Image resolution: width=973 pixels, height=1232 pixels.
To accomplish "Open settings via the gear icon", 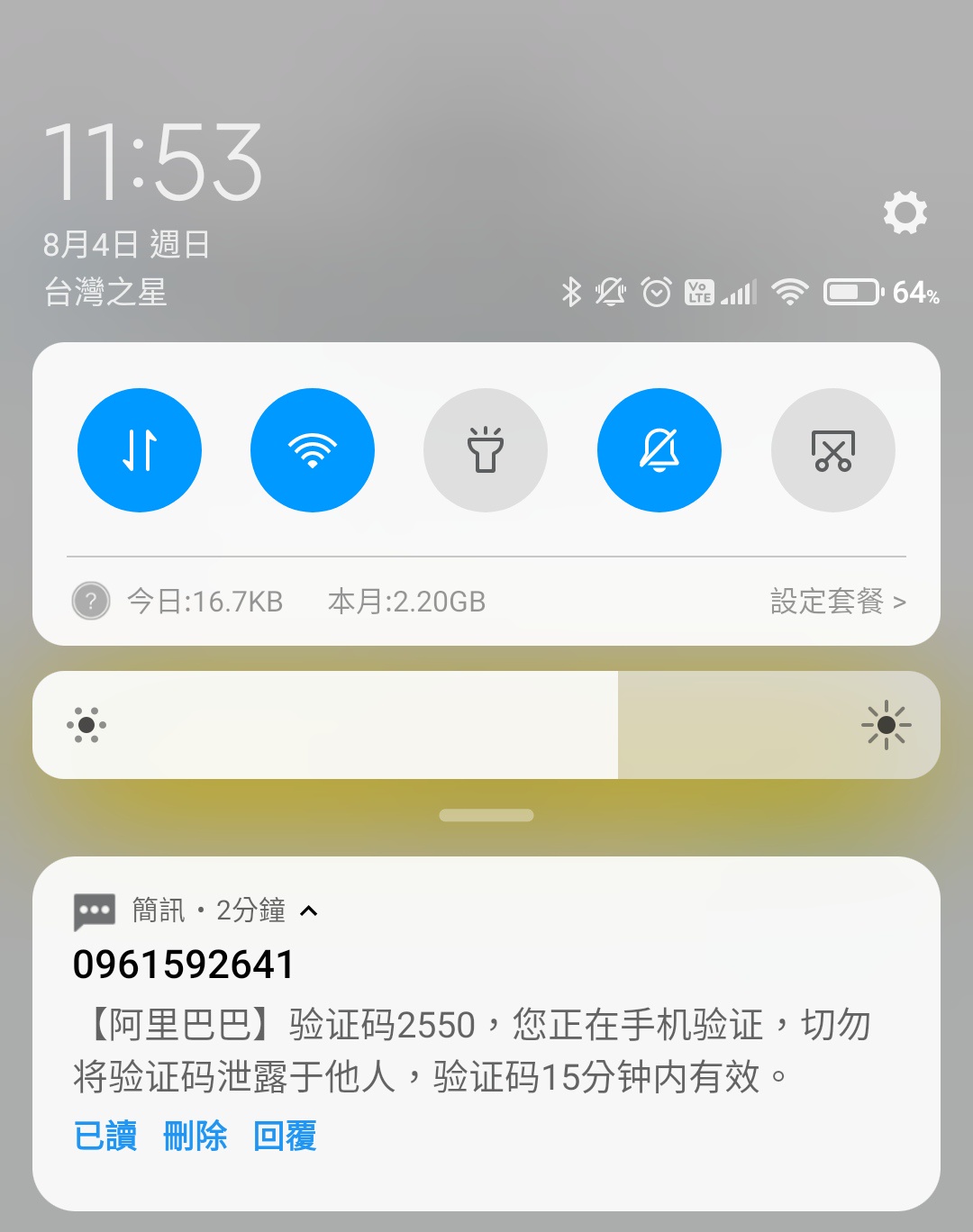I will [905, 213].
